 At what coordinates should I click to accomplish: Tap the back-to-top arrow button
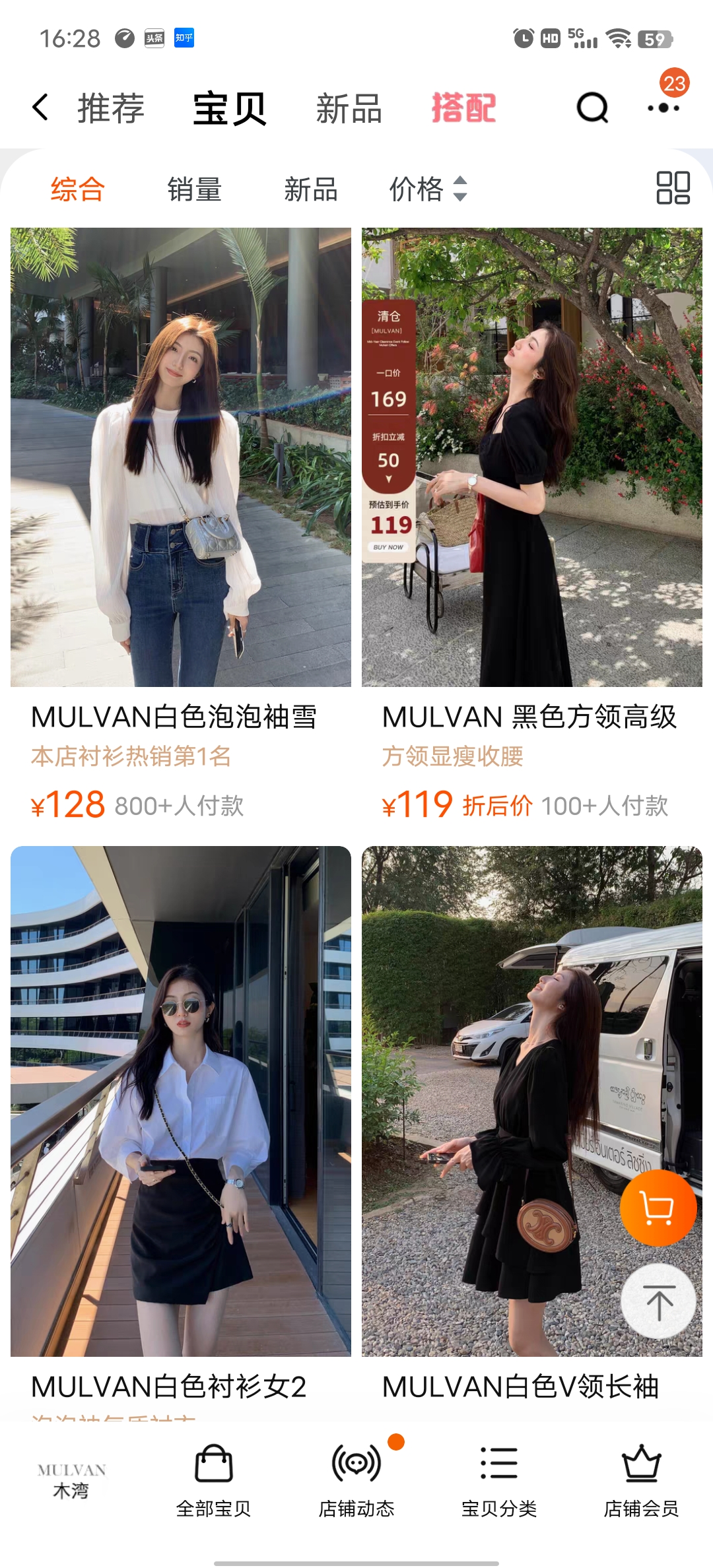pyautogui.click(x=658, y=1302)
